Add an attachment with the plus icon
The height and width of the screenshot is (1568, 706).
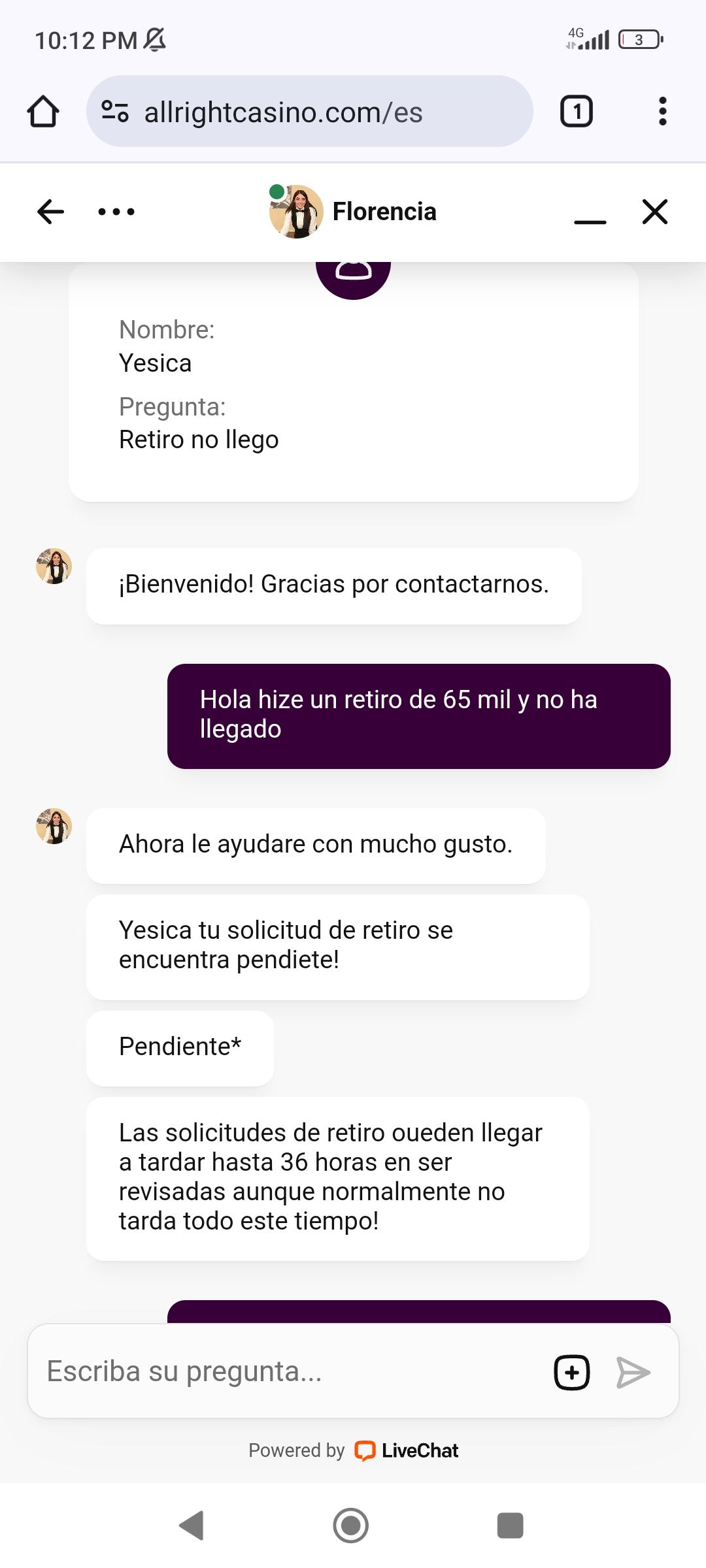coord(572,1372)
